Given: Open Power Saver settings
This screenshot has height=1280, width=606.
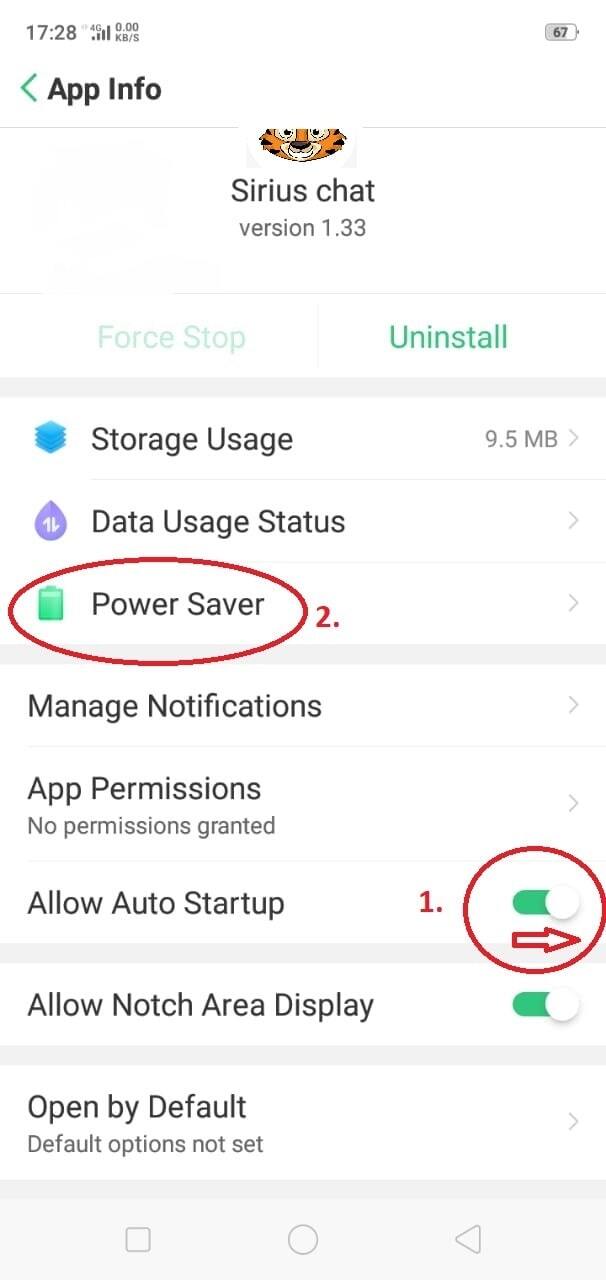Looking at the screenshot, I should [303, 604].
